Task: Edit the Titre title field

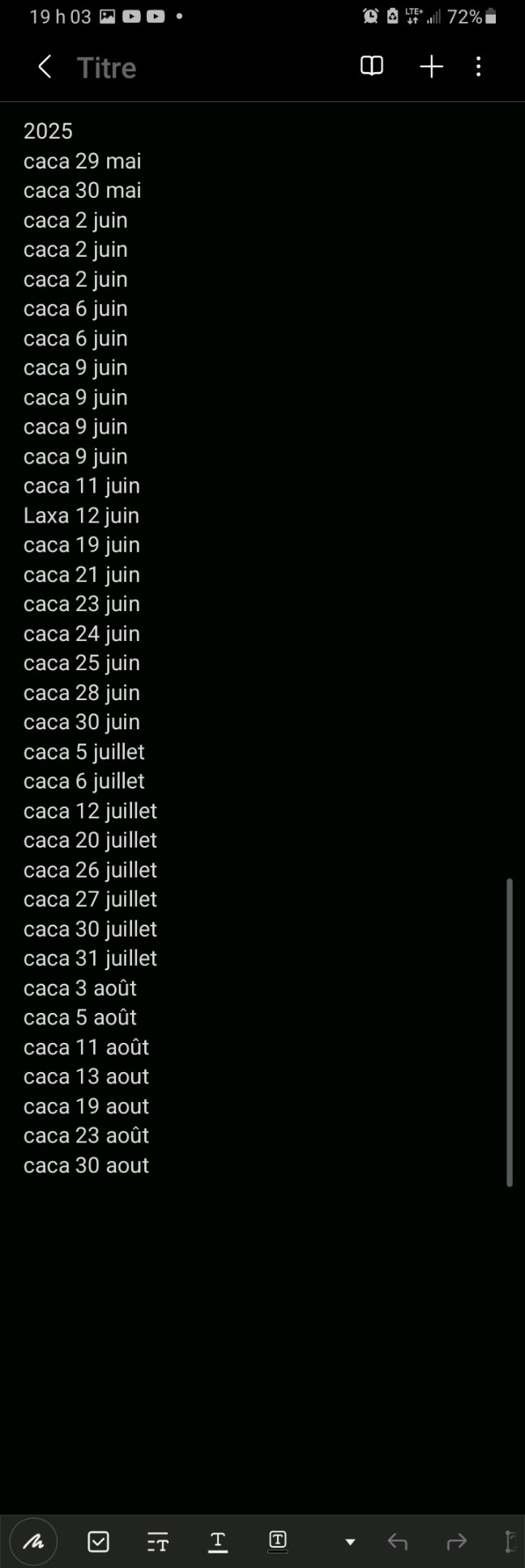Action: pyautogui.click(x=107, y=68)
